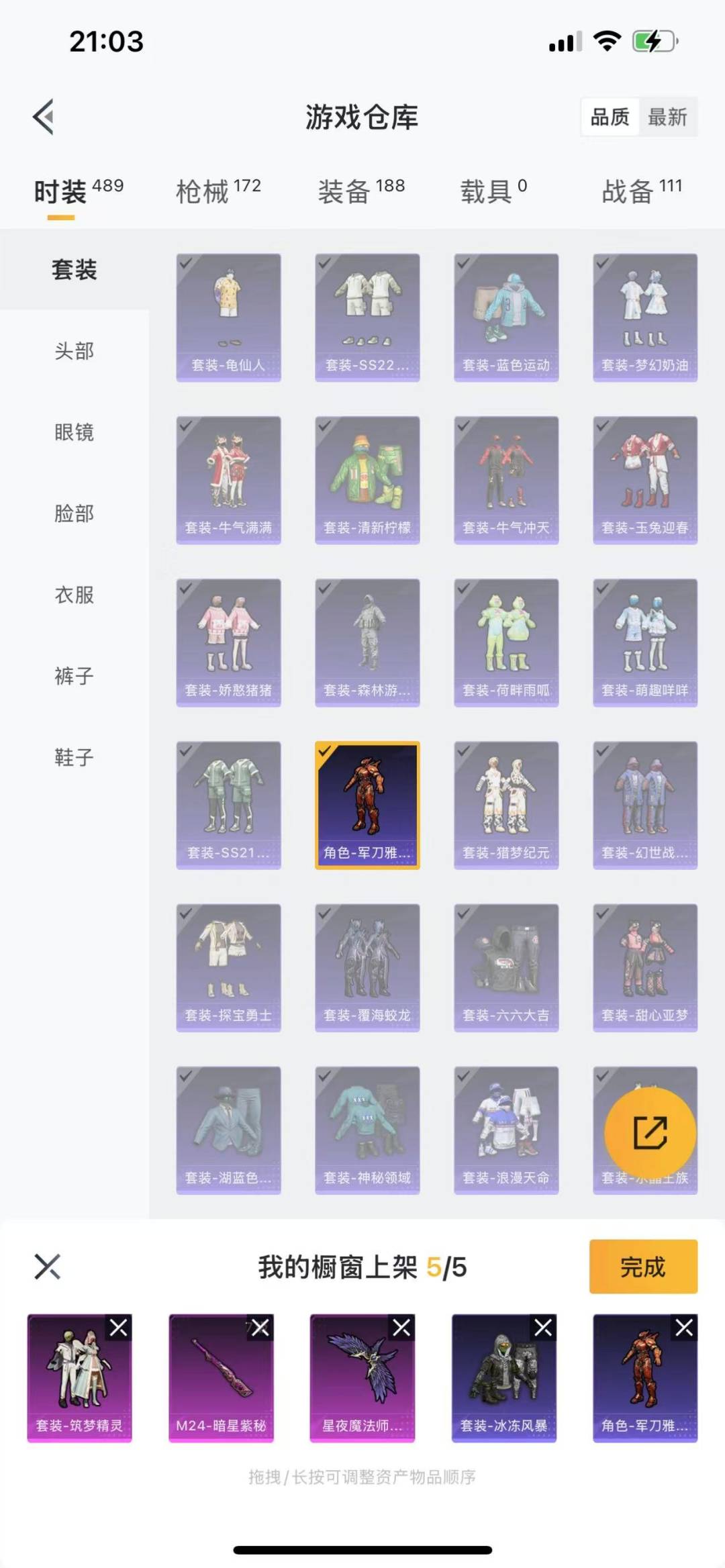
Task: Go back using the top-left arrow
Action: click(x=44, y=117)
